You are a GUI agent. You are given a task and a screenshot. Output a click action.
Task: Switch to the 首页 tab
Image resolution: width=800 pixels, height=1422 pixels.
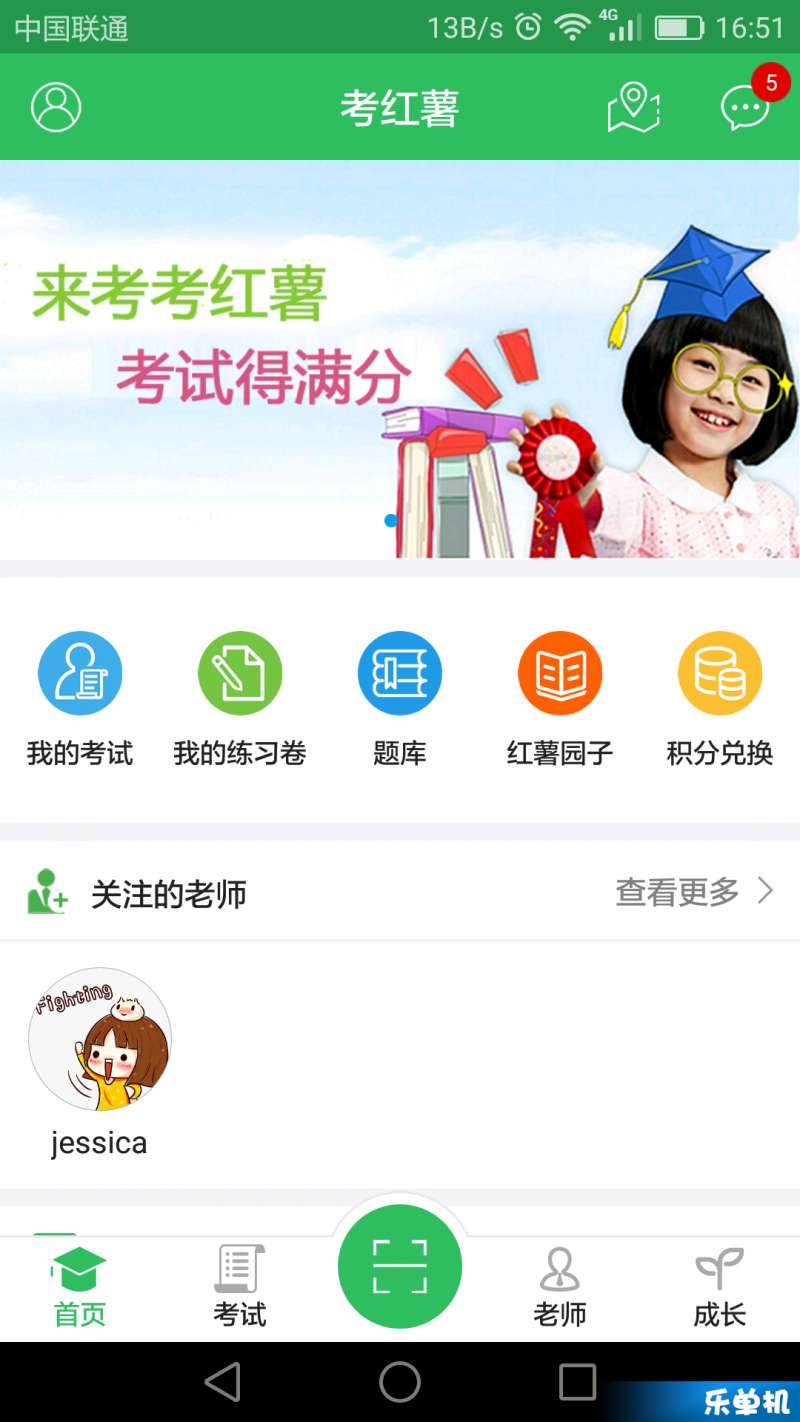pos(80,1288)
